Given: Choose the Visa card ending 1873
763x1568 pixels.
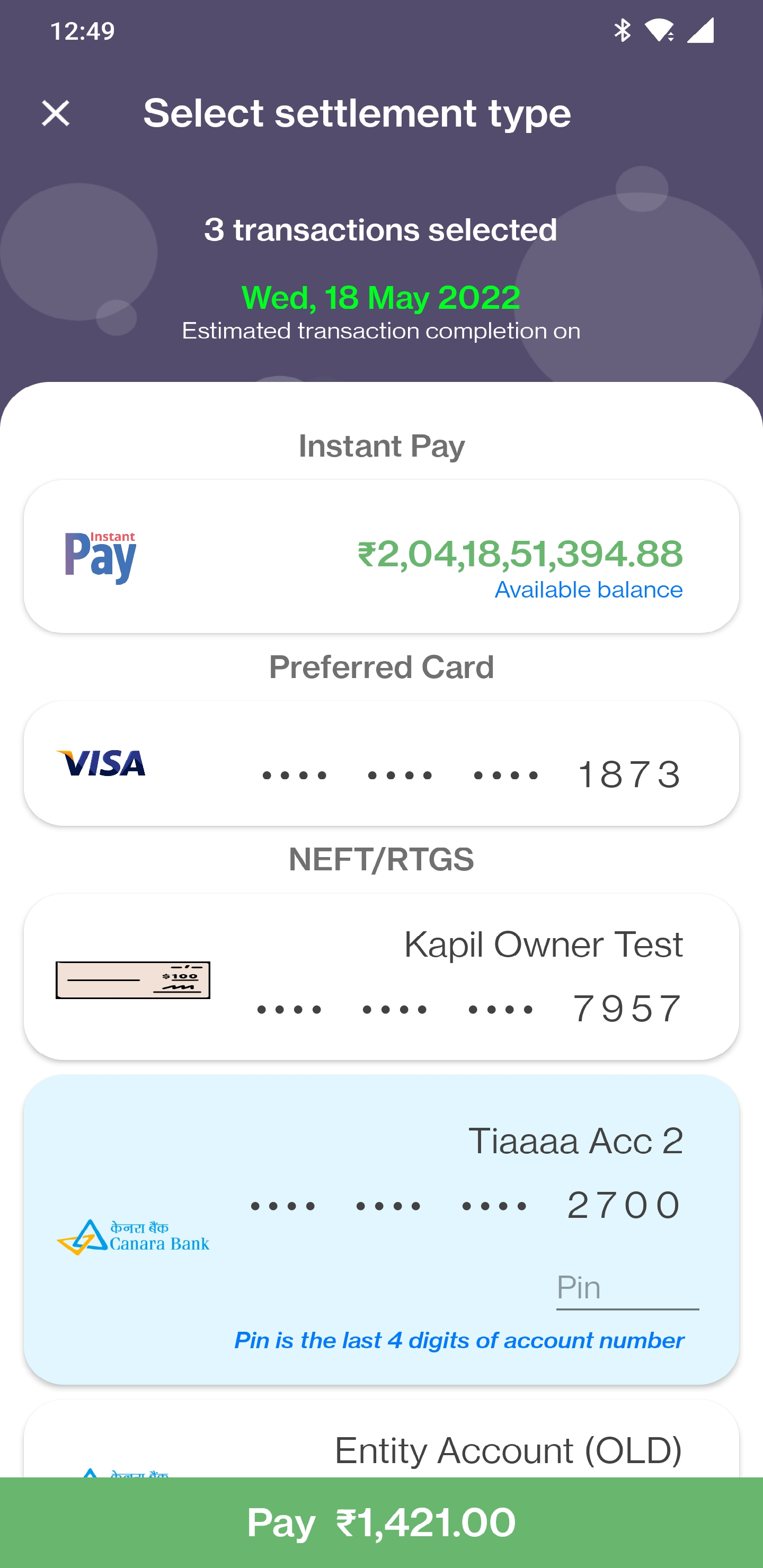Looking at the screenshot, I should [x=381, y=763].
